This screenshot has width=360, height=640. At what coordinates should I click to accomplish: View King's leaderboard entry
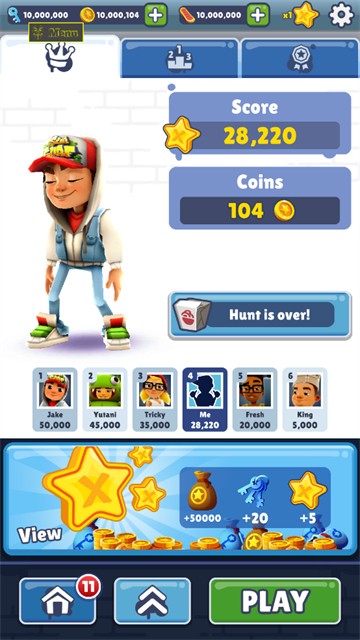tap(305, 399)
